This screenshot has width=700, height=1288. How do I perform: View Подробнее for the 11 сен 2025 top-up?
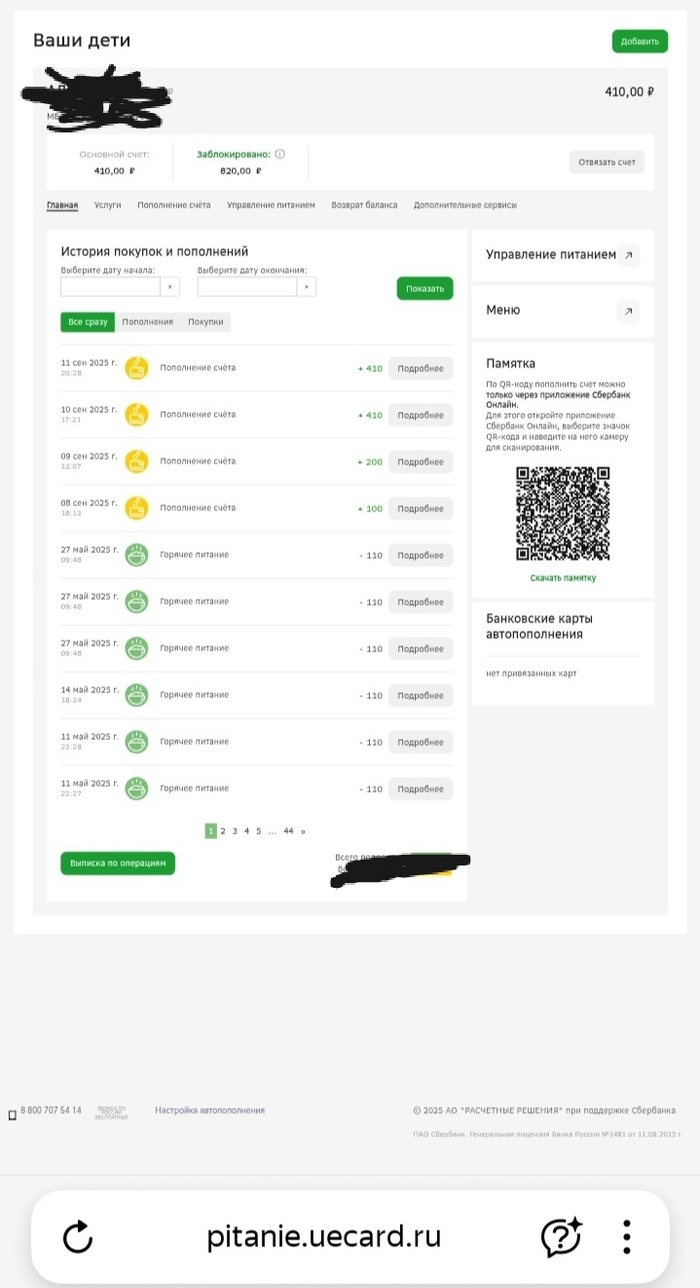click(x=420, y=368)
